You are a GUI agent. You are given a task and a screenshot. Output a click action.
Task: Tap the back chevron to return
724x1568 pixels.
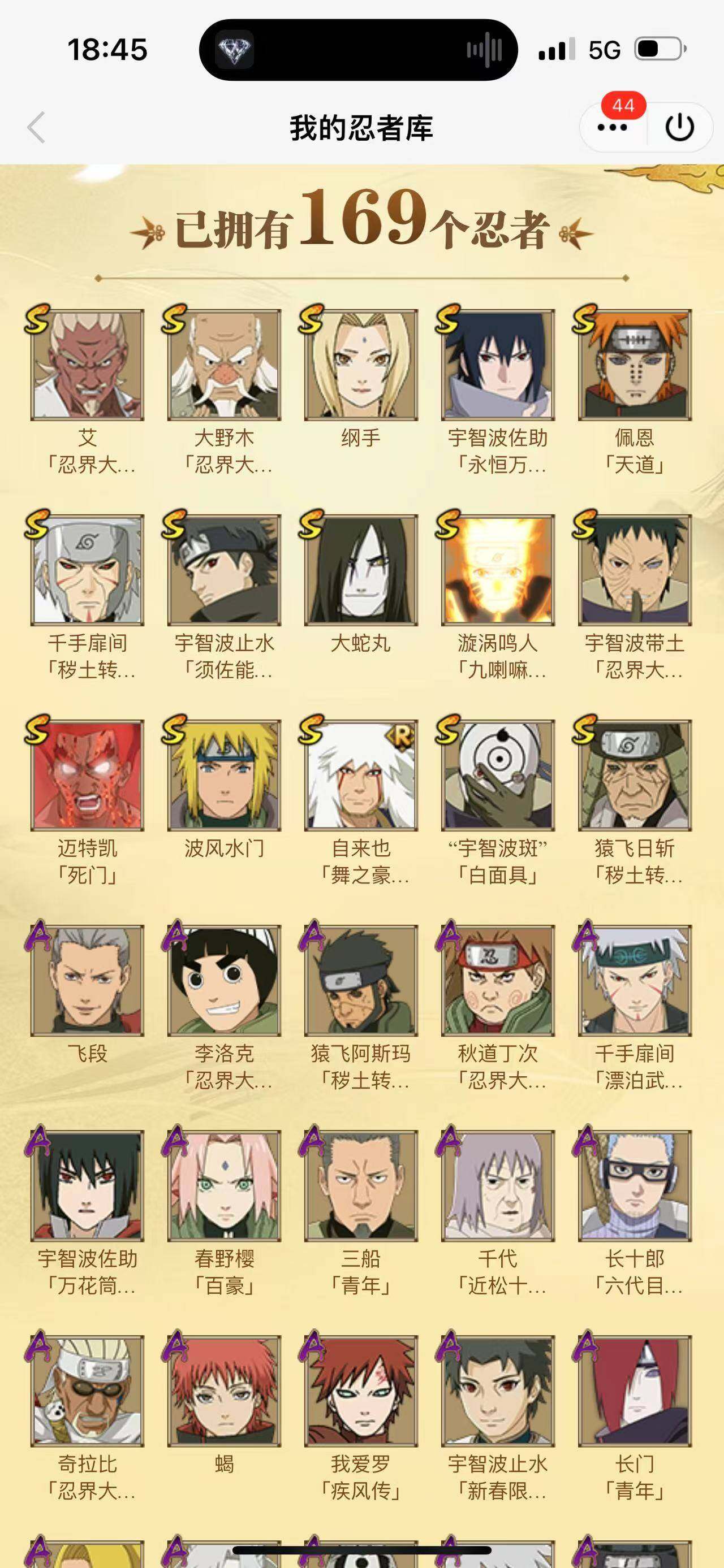click(35, 127)
